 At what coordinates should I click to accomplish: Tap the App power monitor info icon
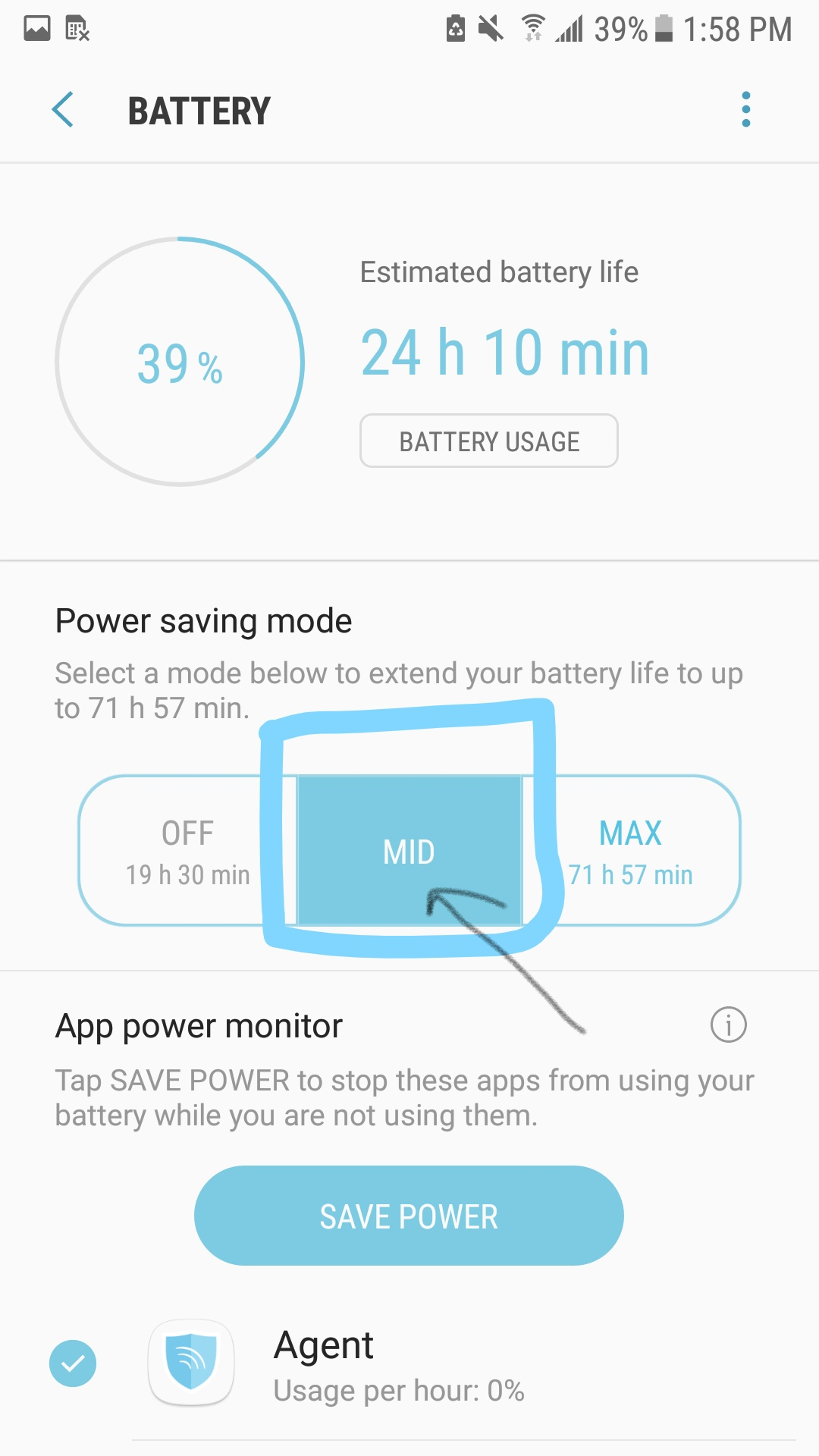click(727, 1025)
